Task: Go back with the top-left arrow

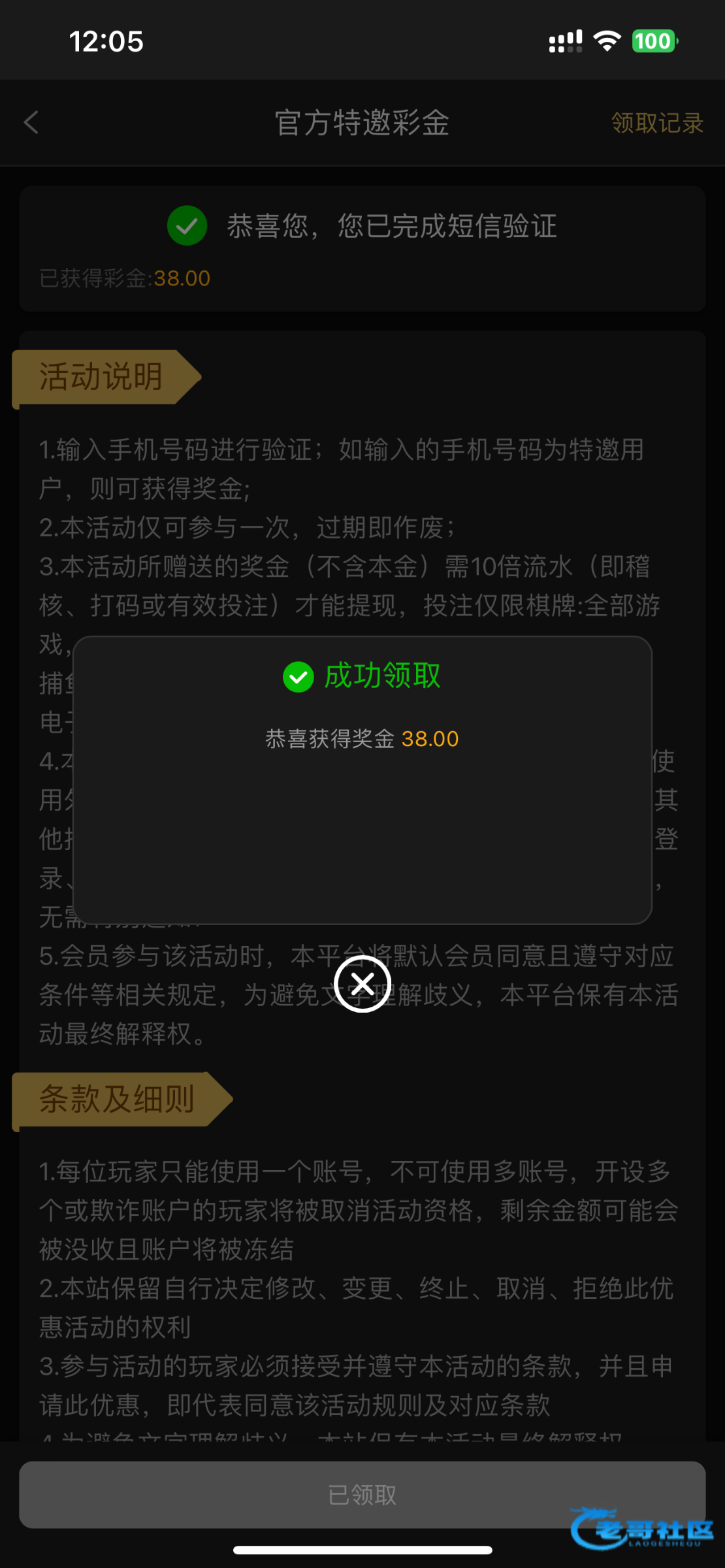Action: click(x=31, y=122)
